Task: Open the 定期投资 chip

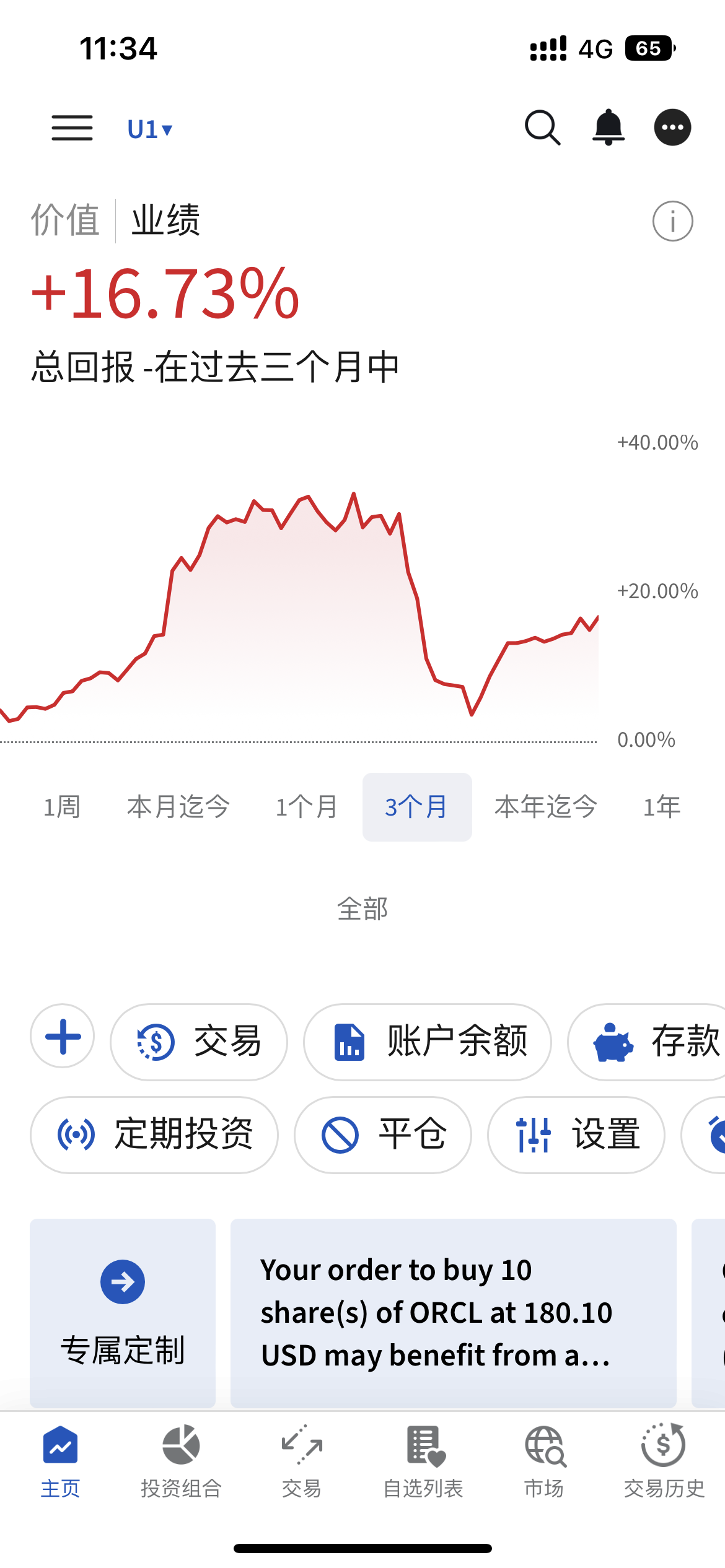Action: pos(154,1135)
